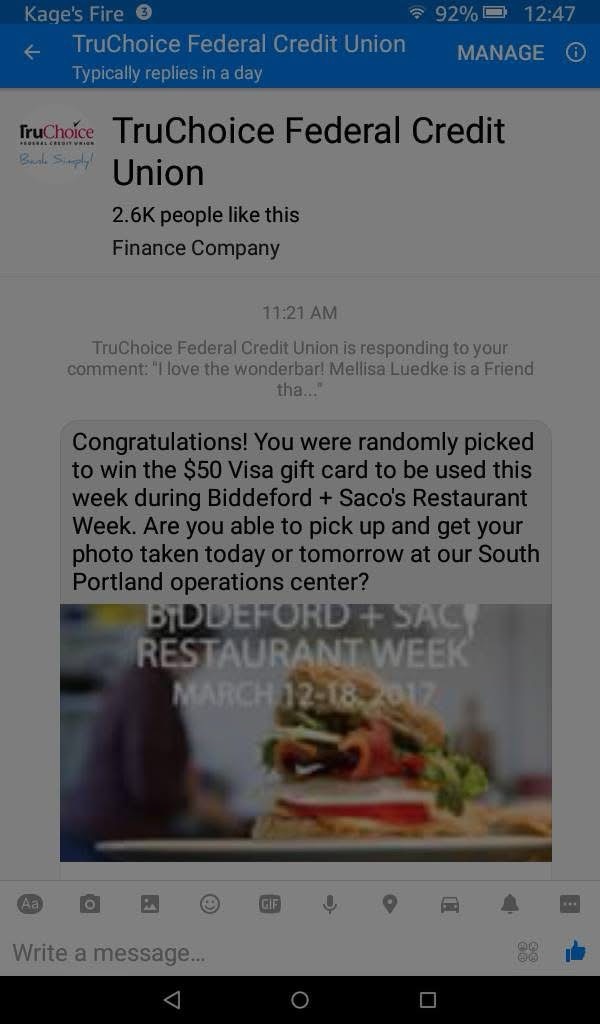
Task: Tap the microphone to record voice
Action: [x=330, y=904]
